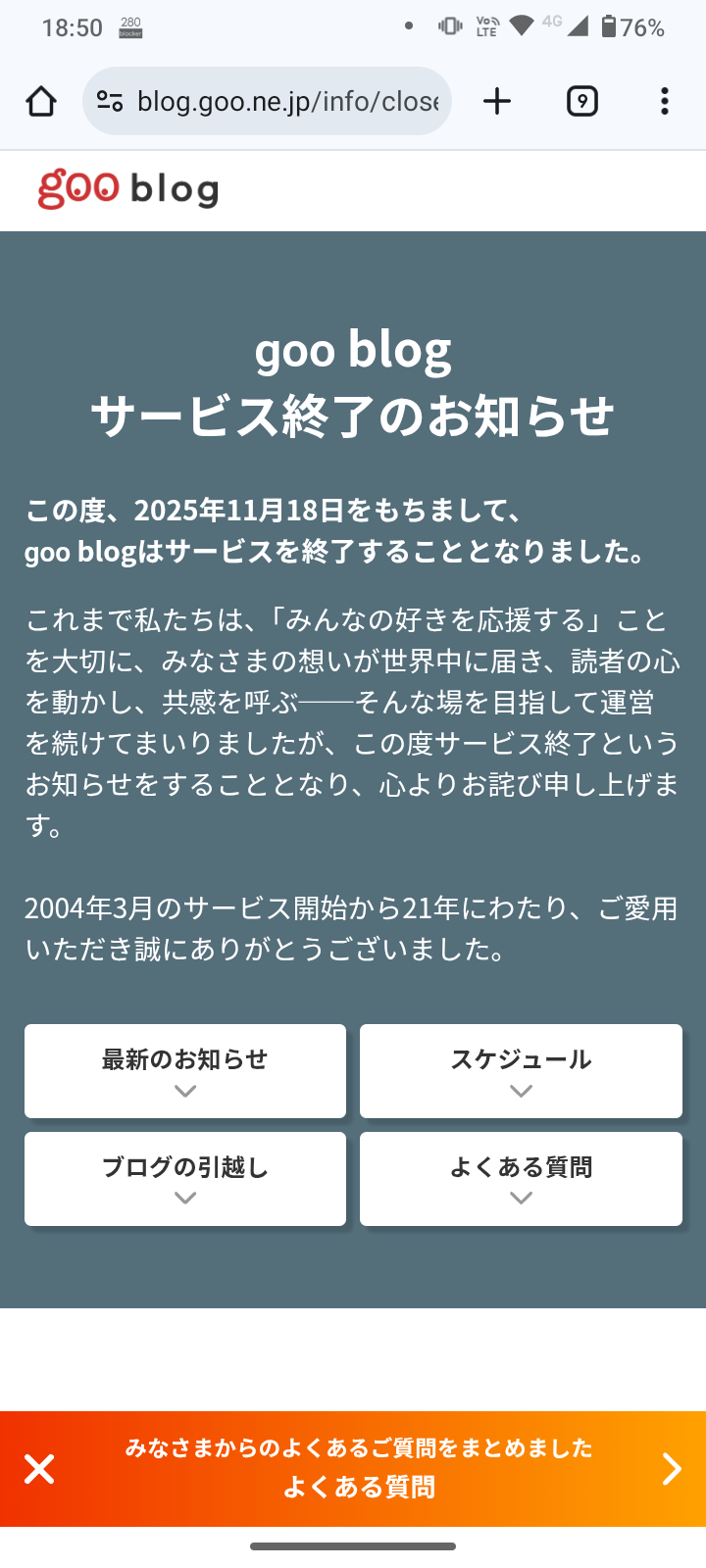Jump to 最新のお知らせ section

coord(185,1071)
